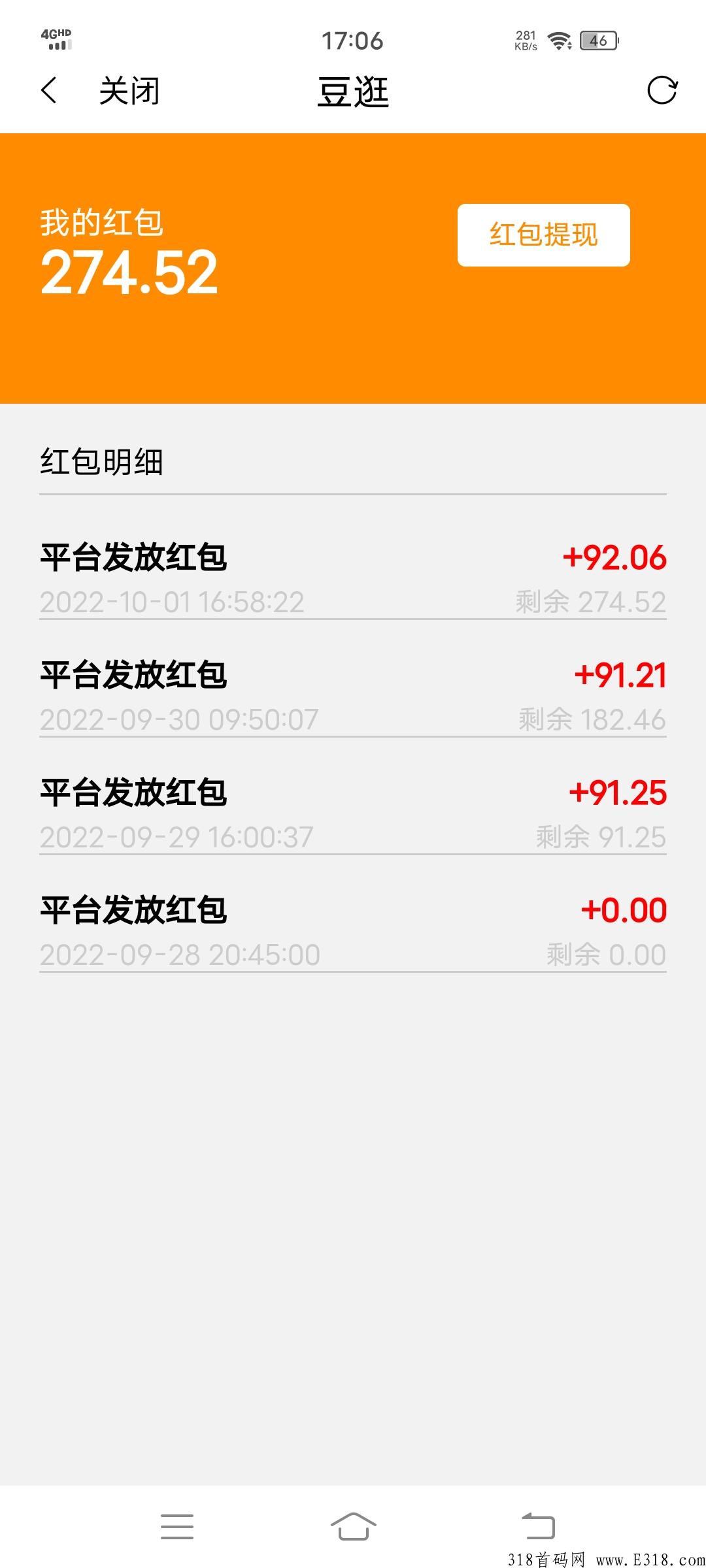This screenshot has height=1568, width=706.
Task: Tap the system back button
Action: (x=537, y=1526)
